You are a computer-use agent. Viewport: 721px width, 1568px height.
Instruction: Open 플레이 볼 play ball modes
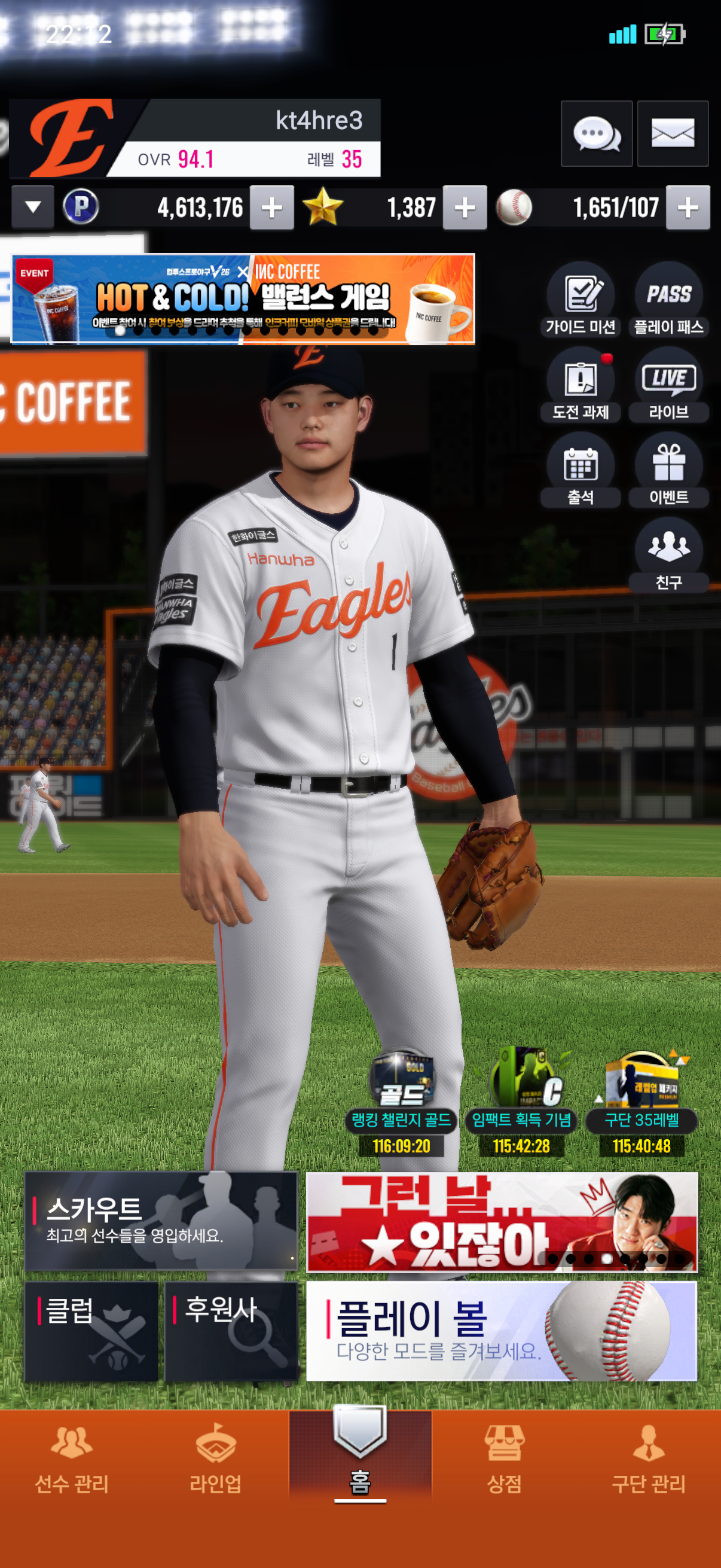[502, 1331]
